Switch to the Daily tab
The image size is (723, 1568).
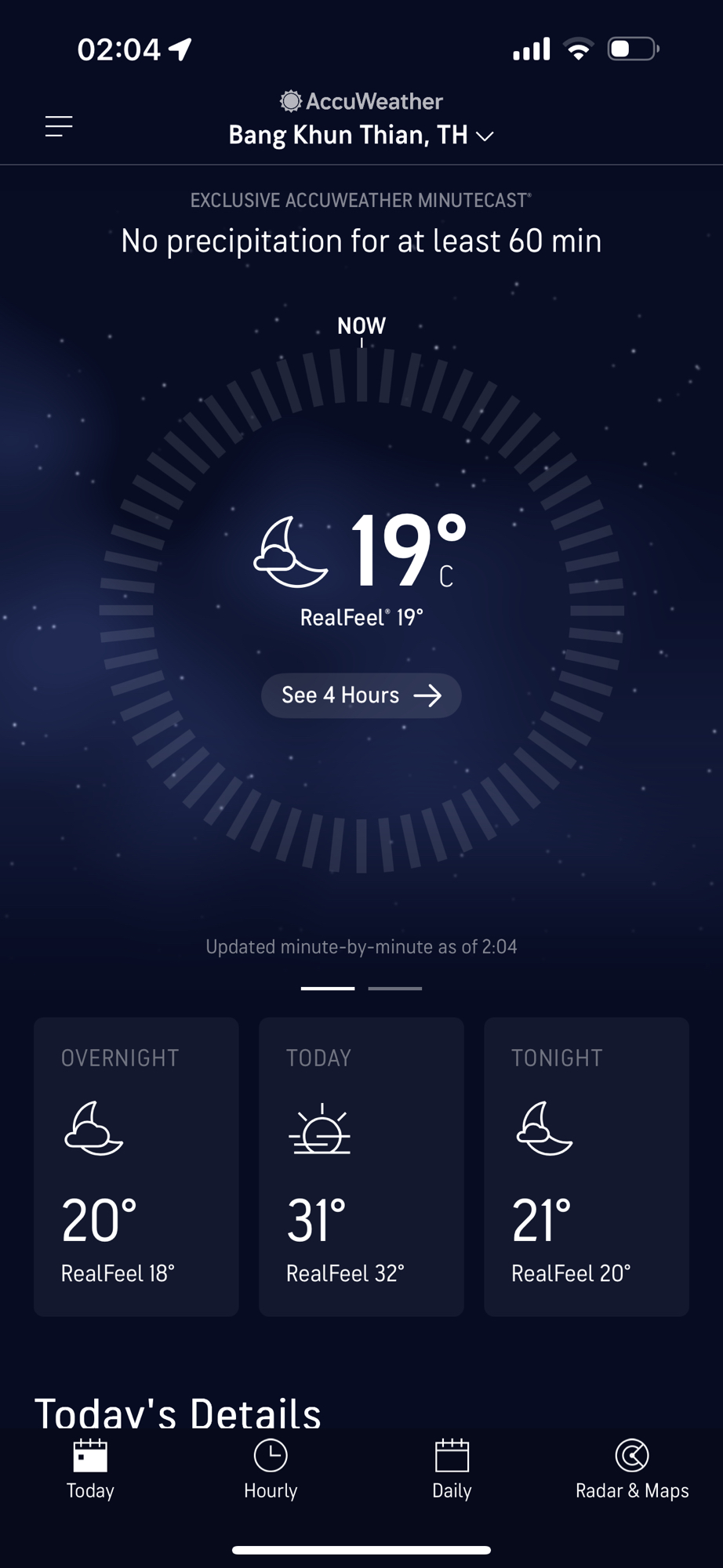(x=452, y=1469)
